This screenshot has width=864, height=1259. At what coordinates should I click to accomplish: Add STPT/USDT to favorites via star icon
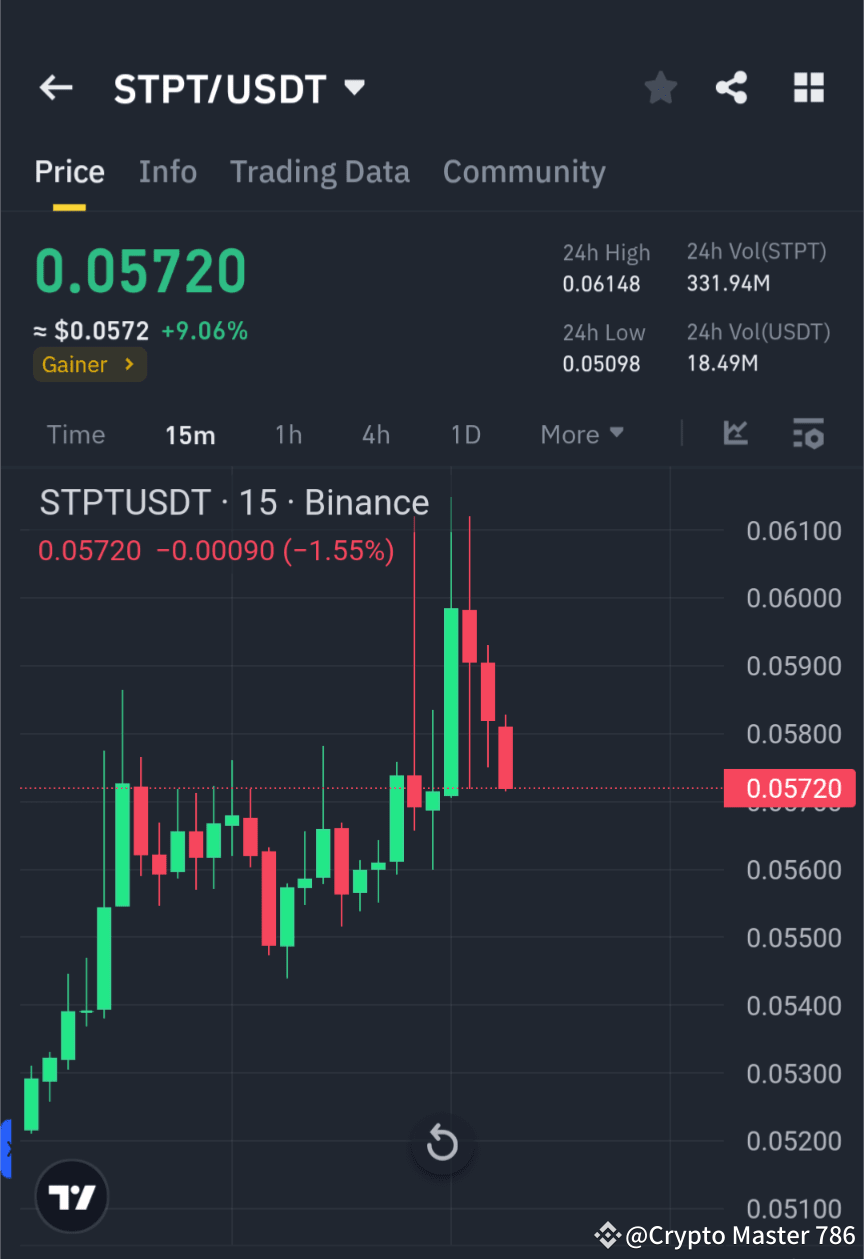(660, 87)
